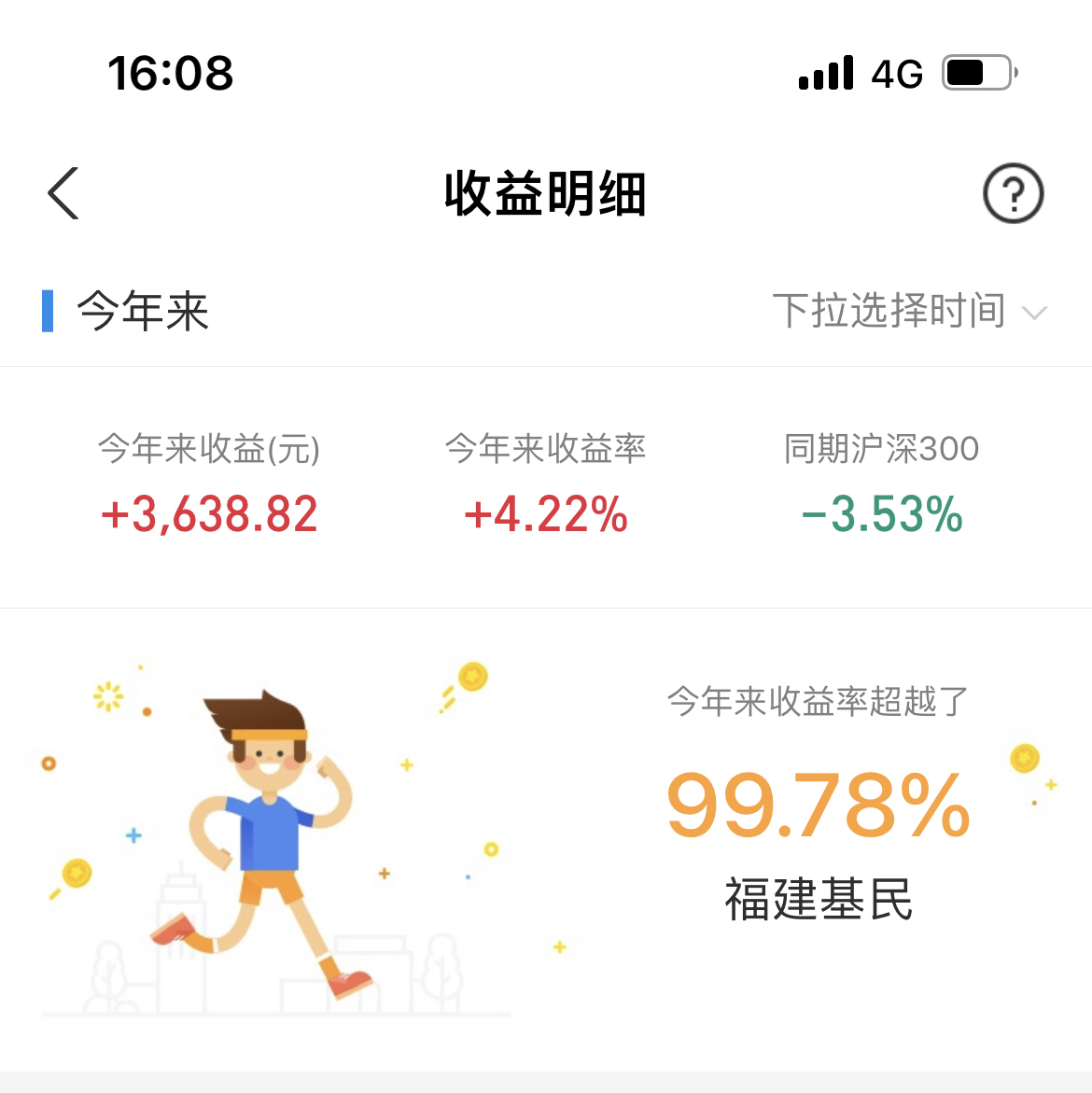Open the 下拉选择时间 dropdown
The height and width of the screenshot is (1093, 1092).
[890, 312]
